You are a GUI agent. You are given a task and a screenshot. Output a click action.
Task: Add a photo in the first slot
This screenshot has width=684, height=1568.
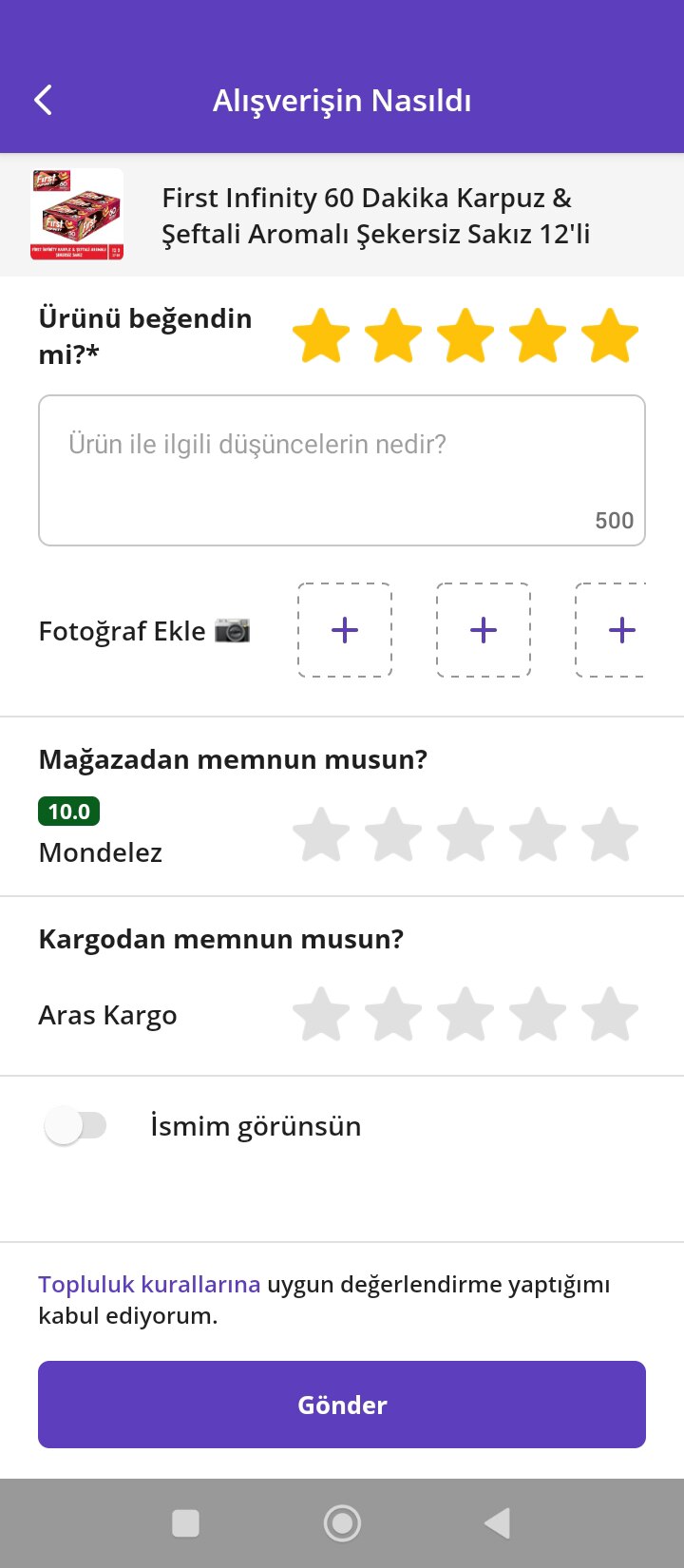tap(345, 630)
